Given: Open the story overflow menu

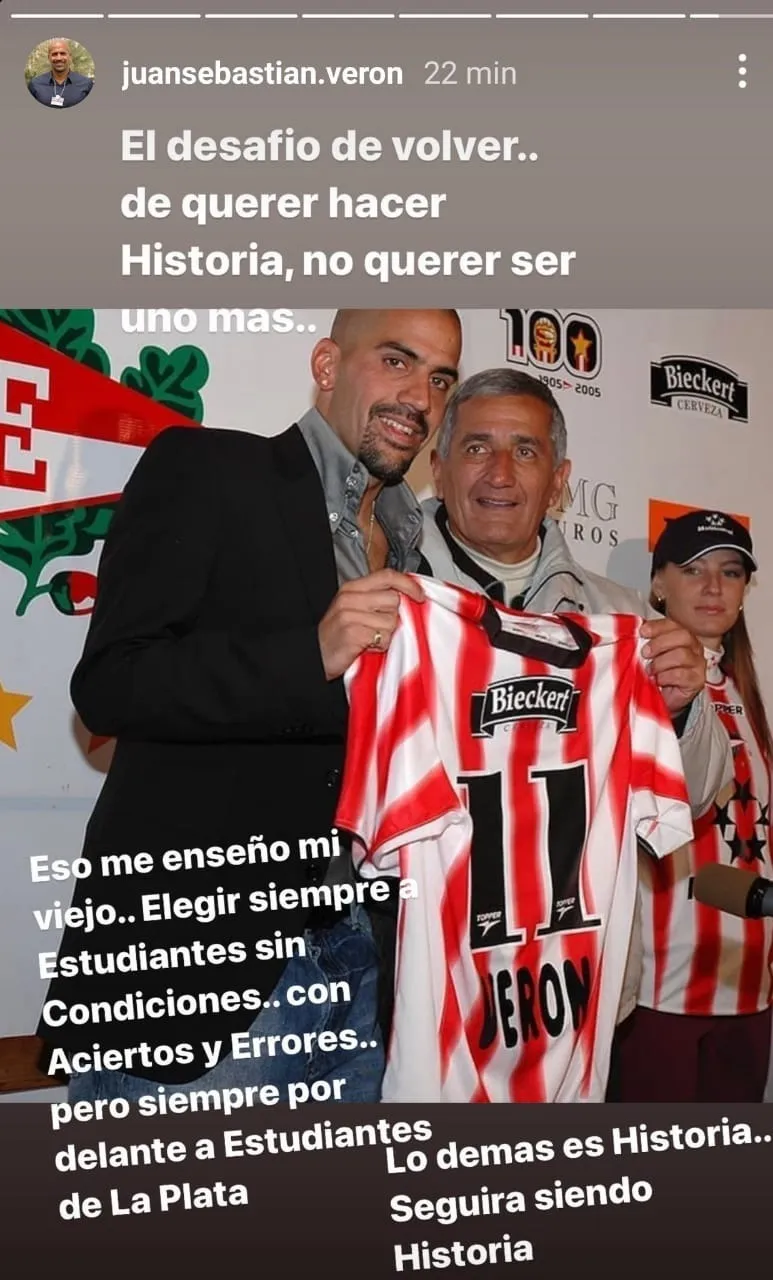Looking at the screenshot, I should [741, 72].
